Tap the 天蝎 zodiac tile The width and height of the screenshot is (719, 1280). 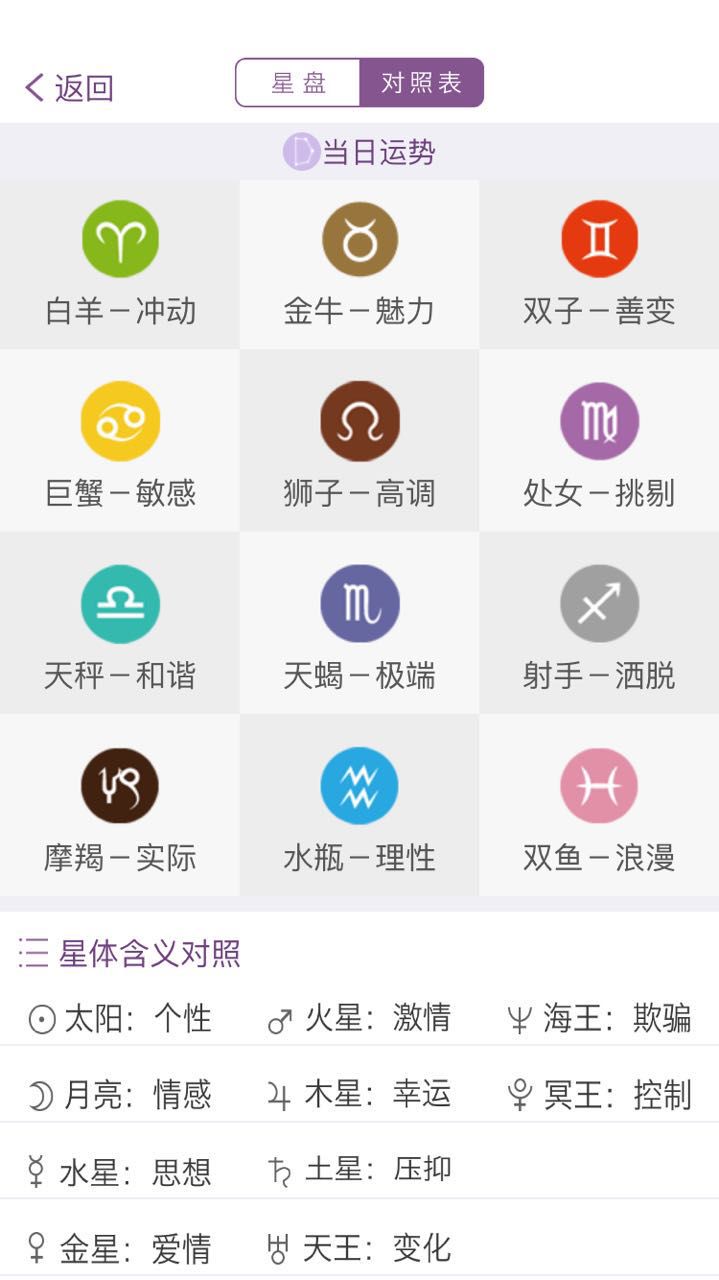tap(360, 623)
